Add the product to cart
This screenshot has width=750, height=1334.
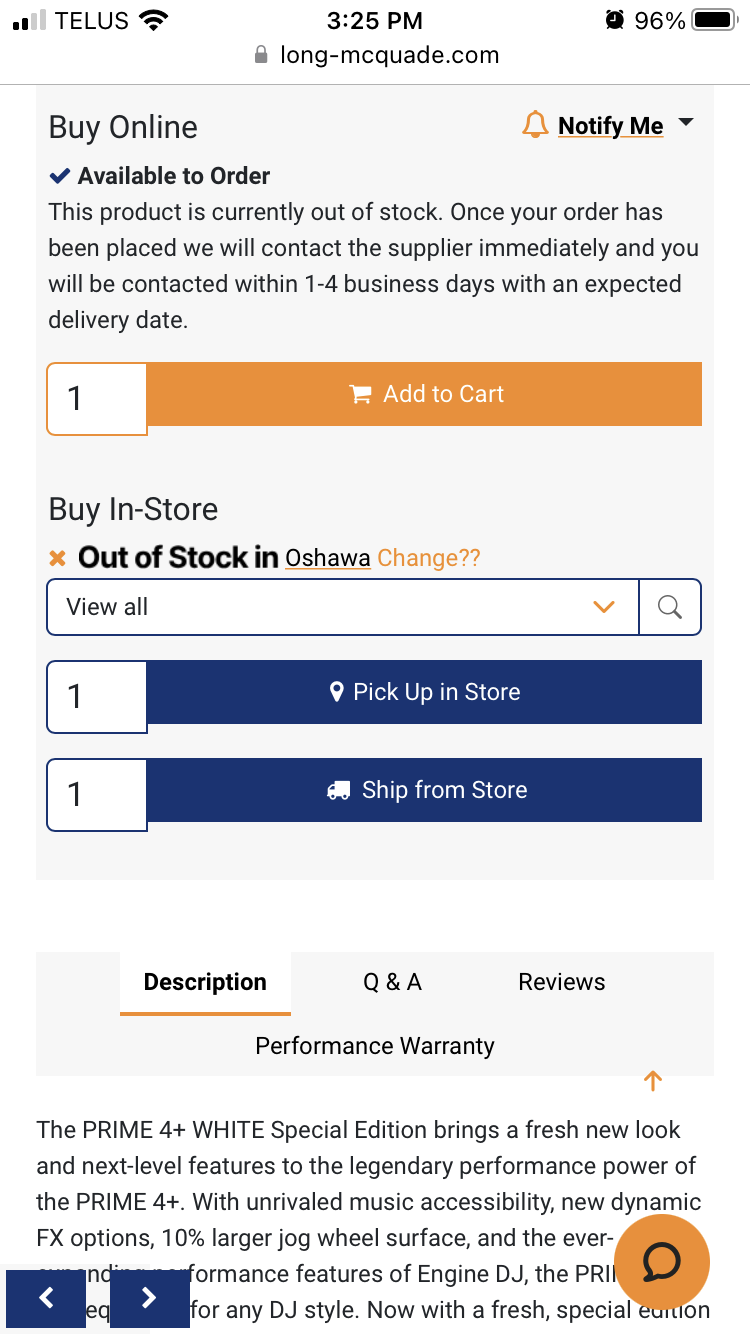[424, 394]
